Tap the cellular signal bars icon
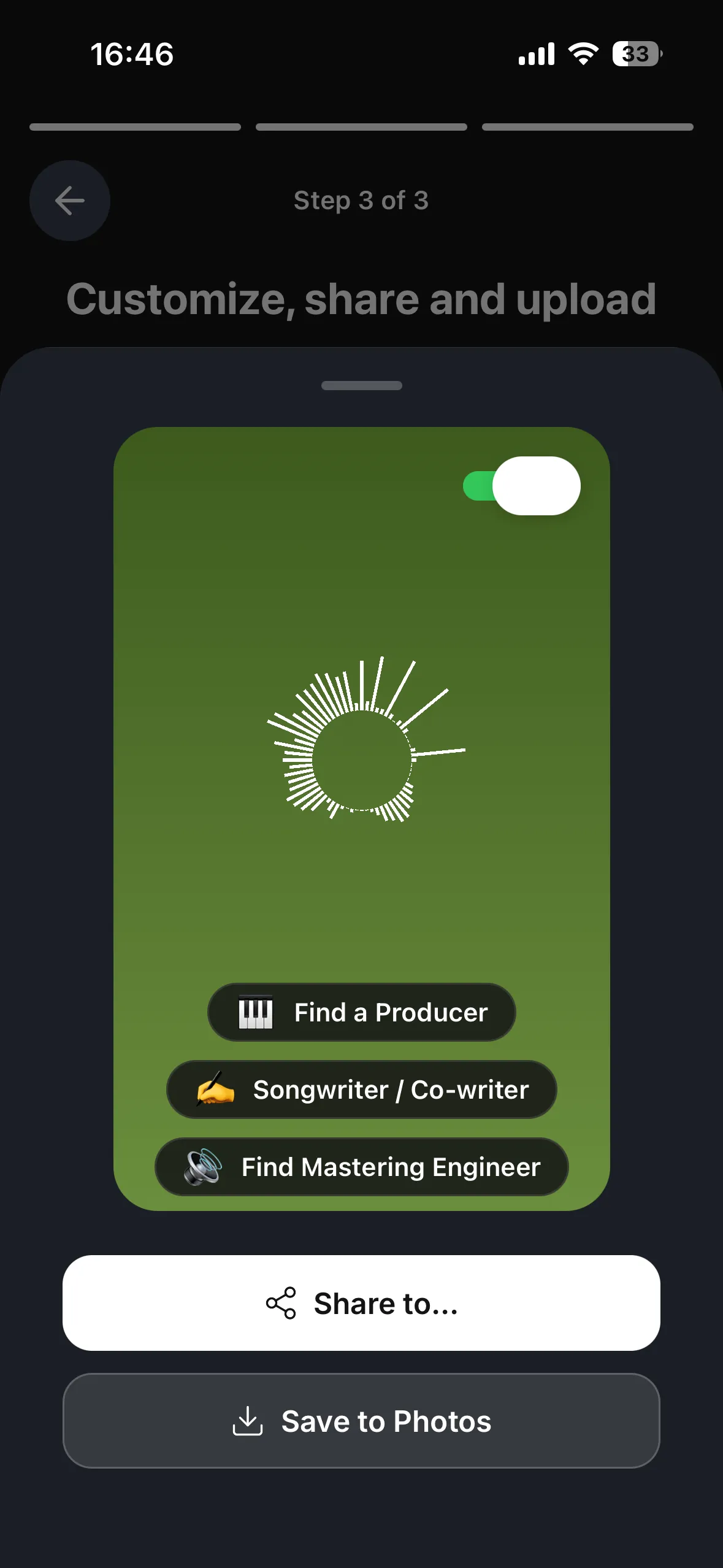The width and height of the screenshot is (723, 1568). click(535, 54)
